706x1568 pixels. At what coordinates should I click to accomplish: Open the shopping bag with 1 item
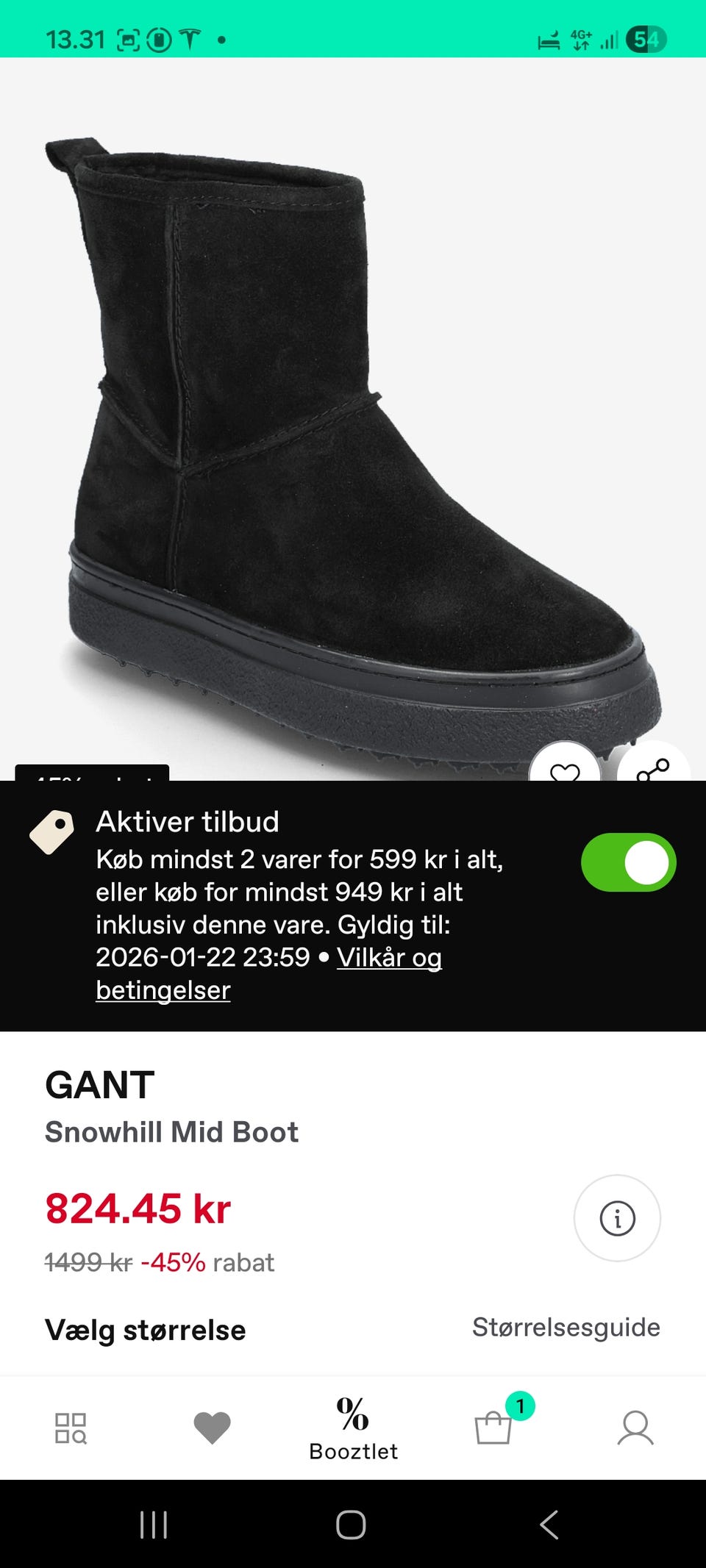click(494, 1426)
